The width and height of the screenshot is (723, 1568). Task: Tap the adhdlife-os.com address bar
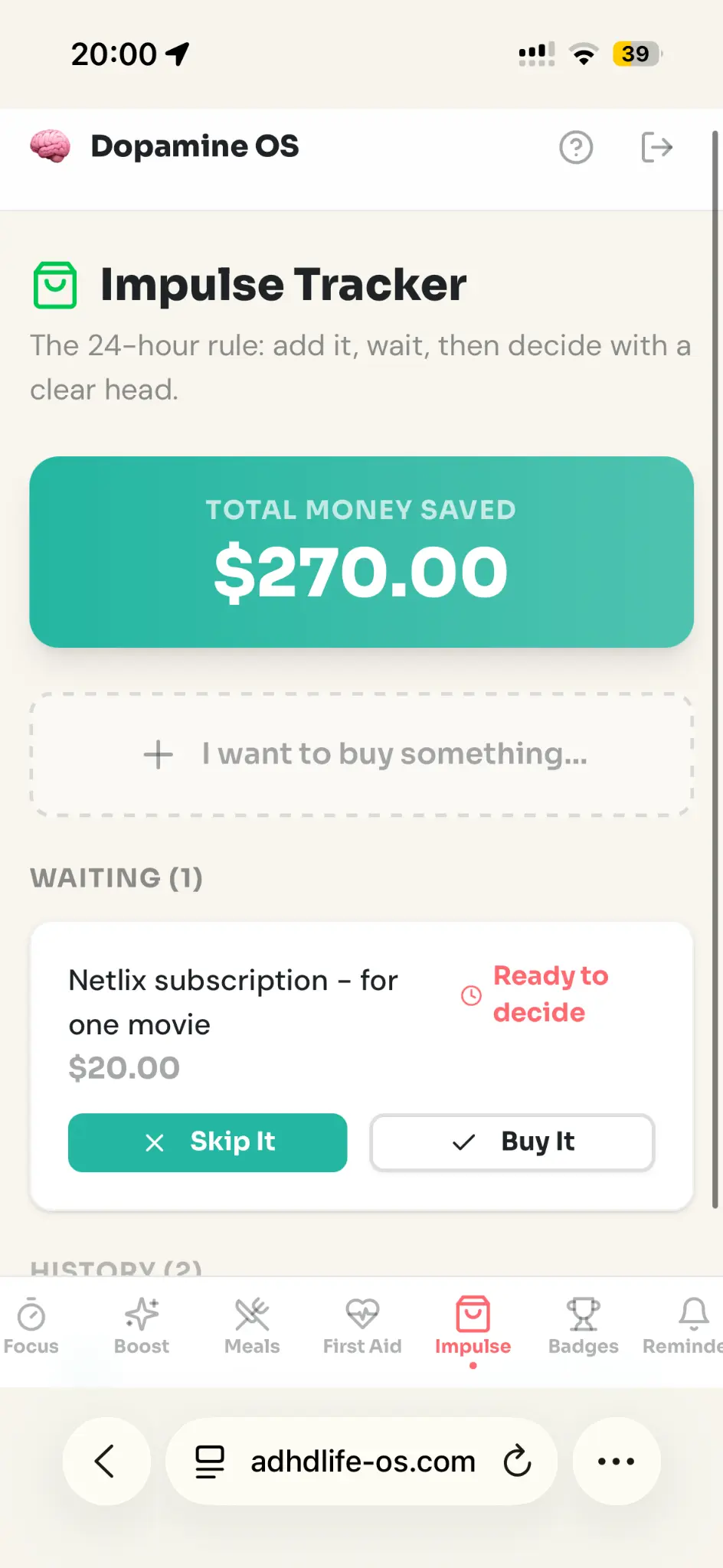363,1462
